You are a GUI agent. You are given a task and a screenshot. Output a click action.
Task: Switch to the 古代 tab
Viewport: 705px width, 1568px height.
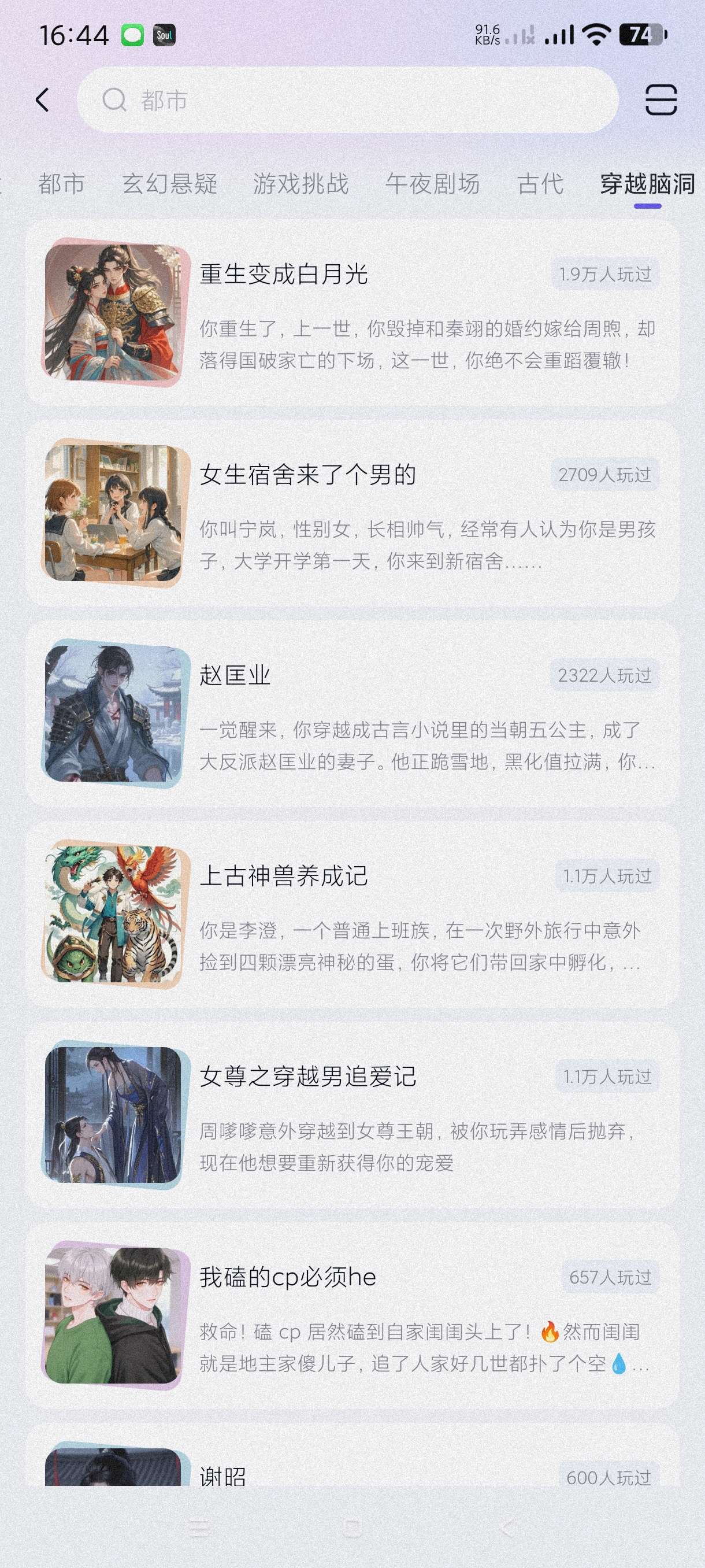(x=541, y=184)
